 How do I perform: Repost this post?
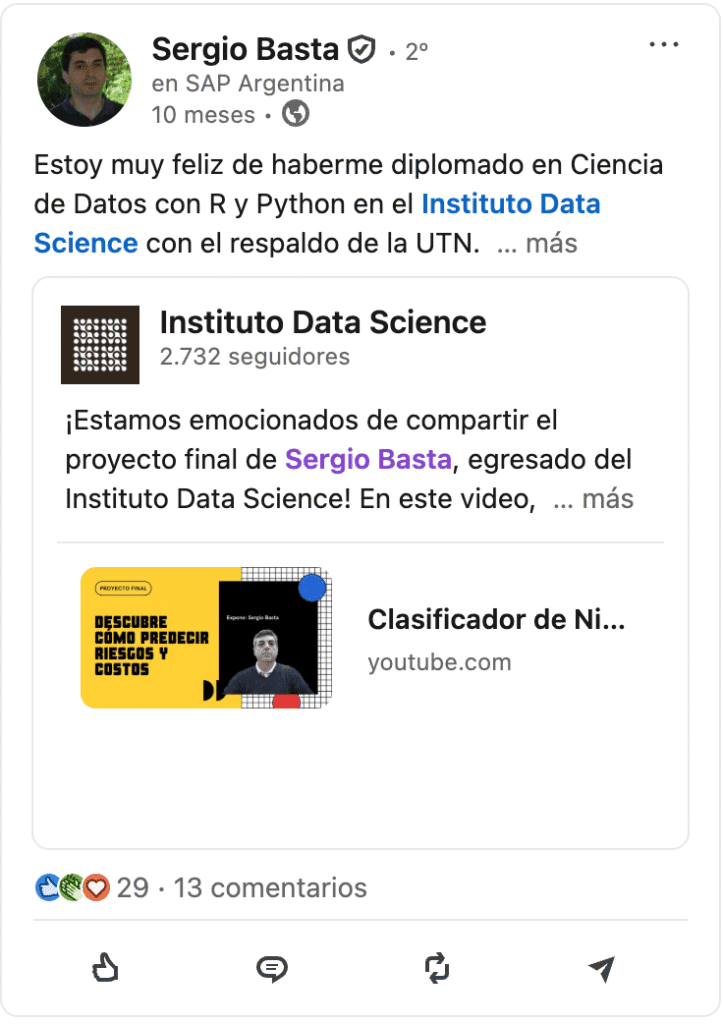[x=437, y=967]
